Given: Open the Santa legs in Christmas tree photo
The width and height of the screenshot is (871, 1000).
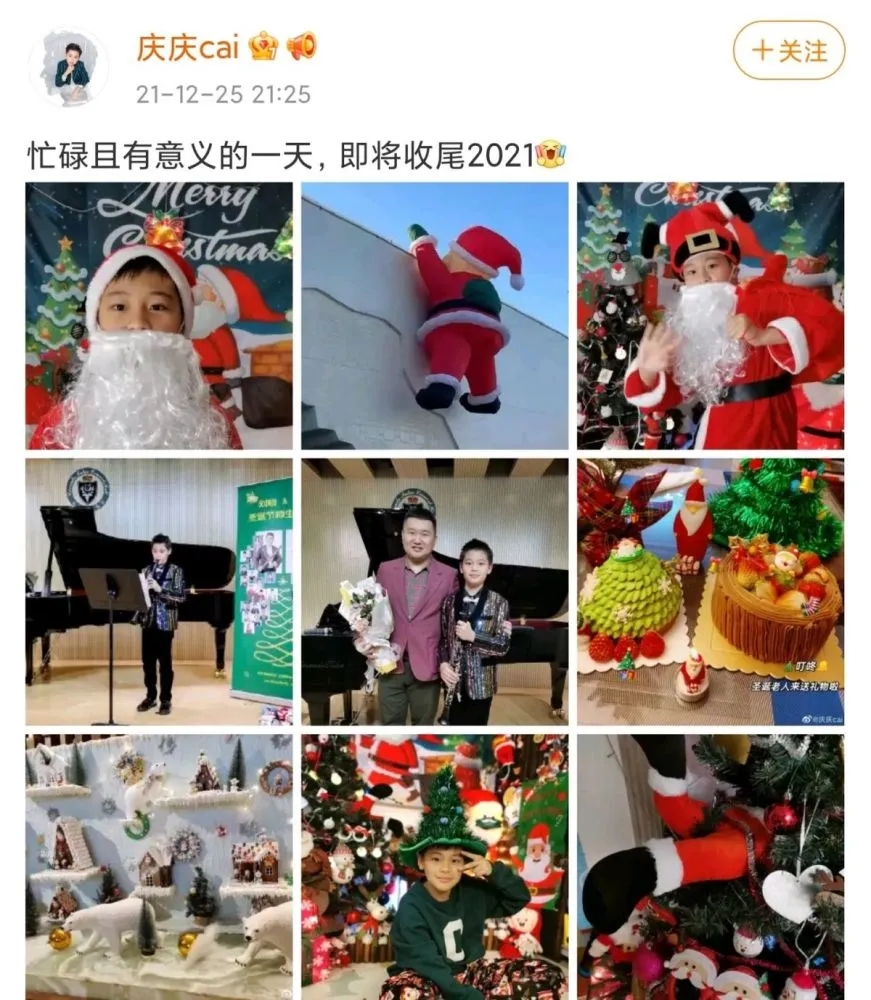Looking at the screenshot, I should tap(710, 866).
